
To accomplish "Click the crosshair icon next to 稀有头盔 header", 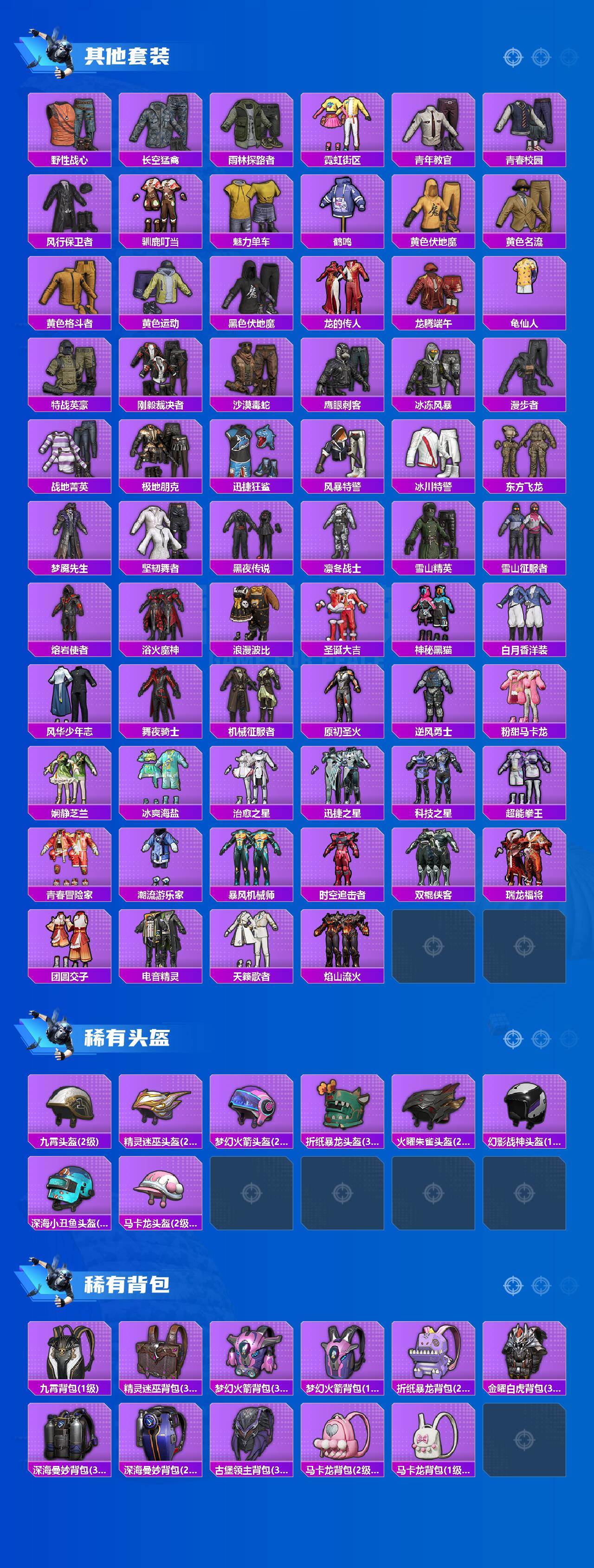I will click(x=513, y=1038).
